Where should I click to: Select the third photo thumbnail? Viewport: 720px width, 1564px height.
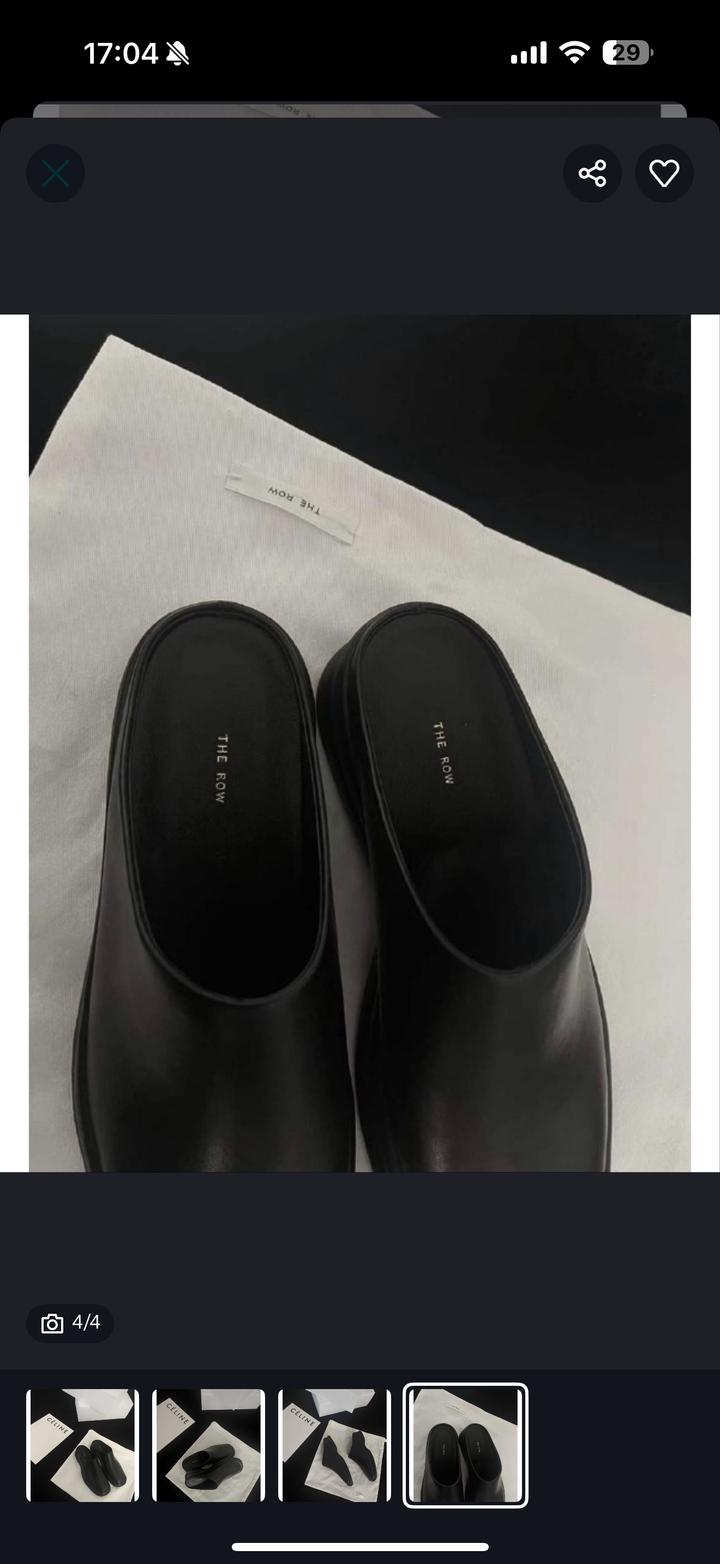pyautogui.click(x=334, y=1445)
